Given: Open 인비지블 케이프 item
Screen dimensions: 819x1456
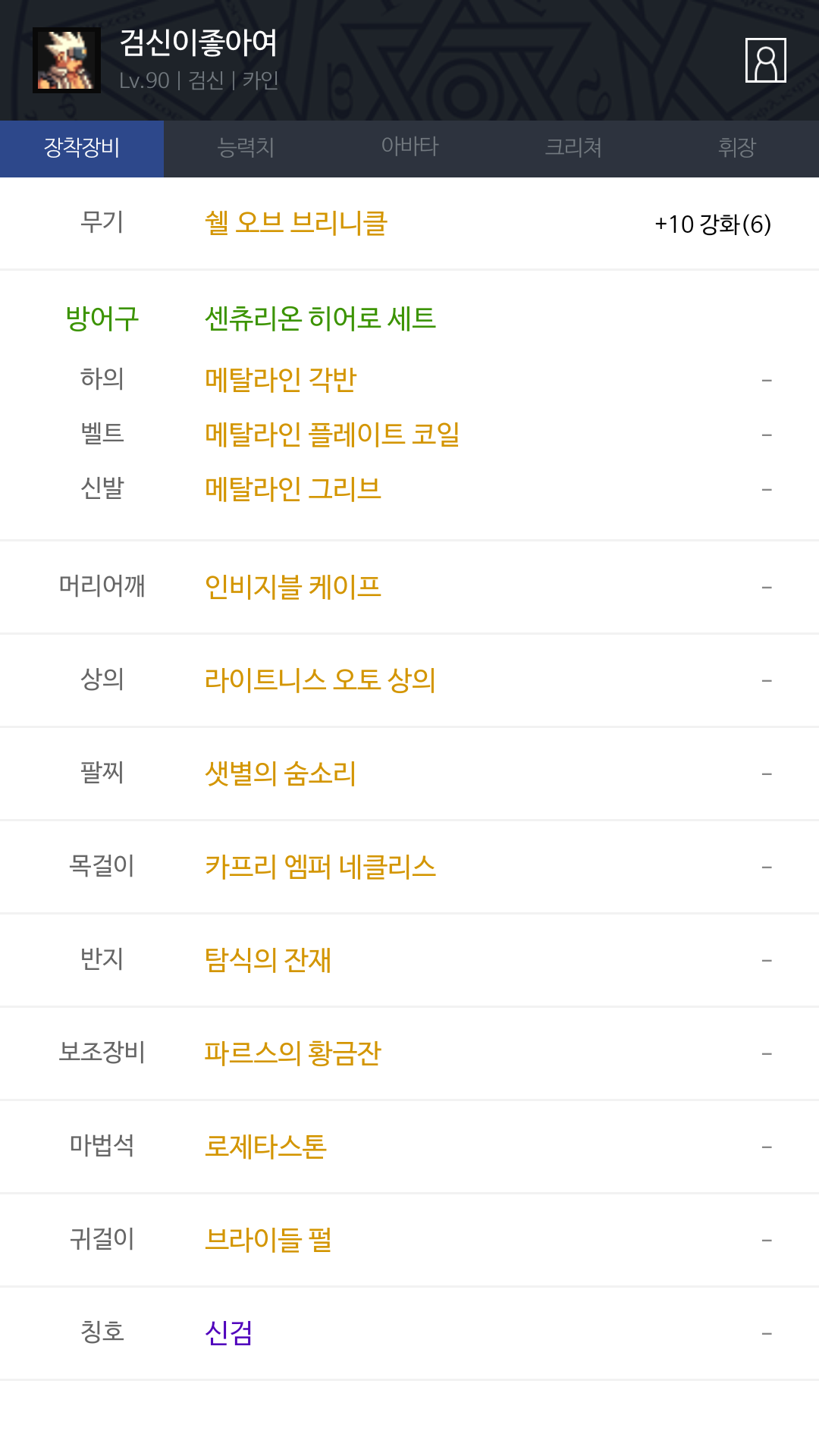Looking at the screenshot, I should pos(293,587).
